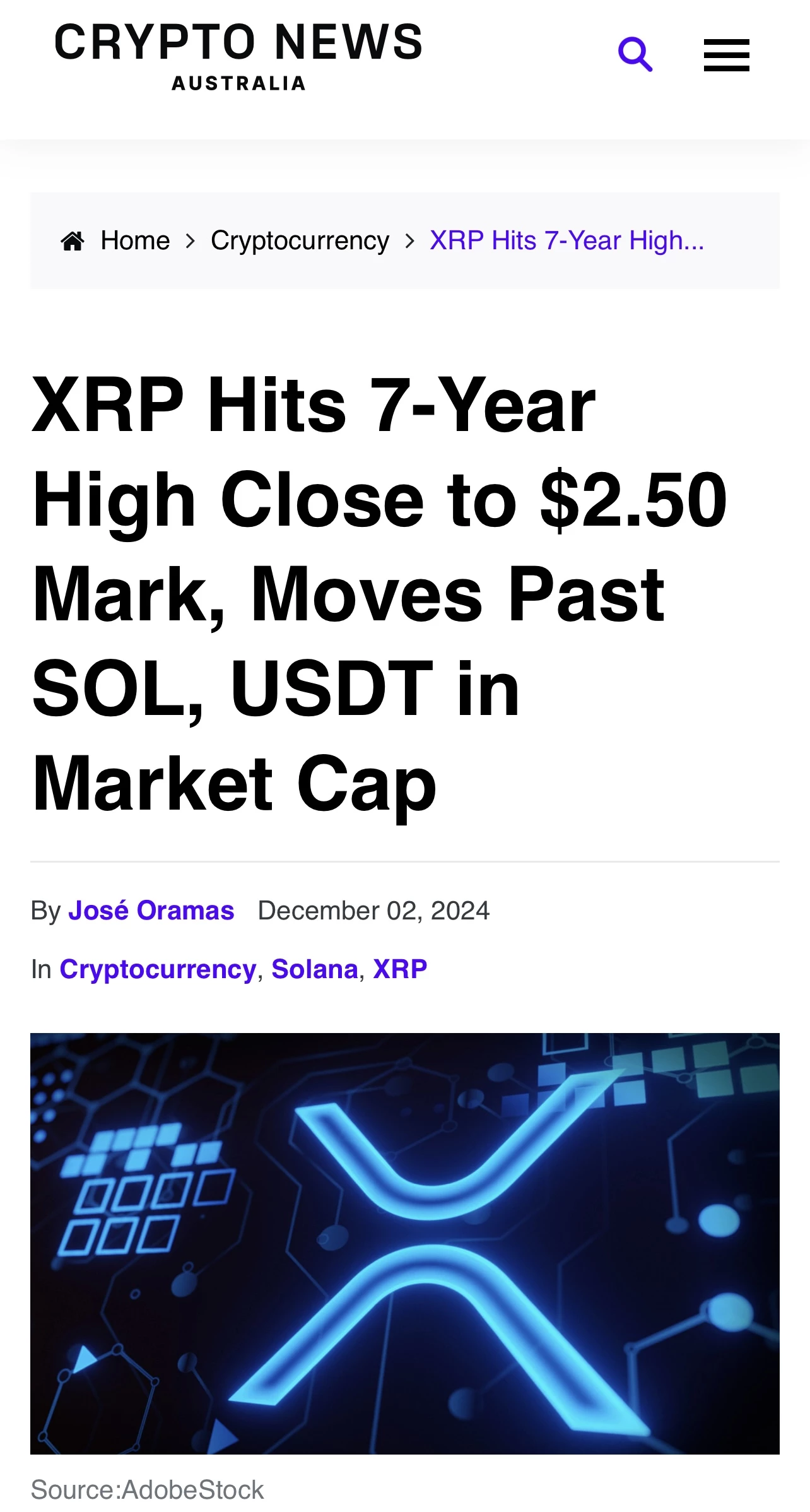Open the Cryptocurrency breadcrumb link
Image resolution: width=810 pixels, height=1512 pixels.
[x=300, y=241]
